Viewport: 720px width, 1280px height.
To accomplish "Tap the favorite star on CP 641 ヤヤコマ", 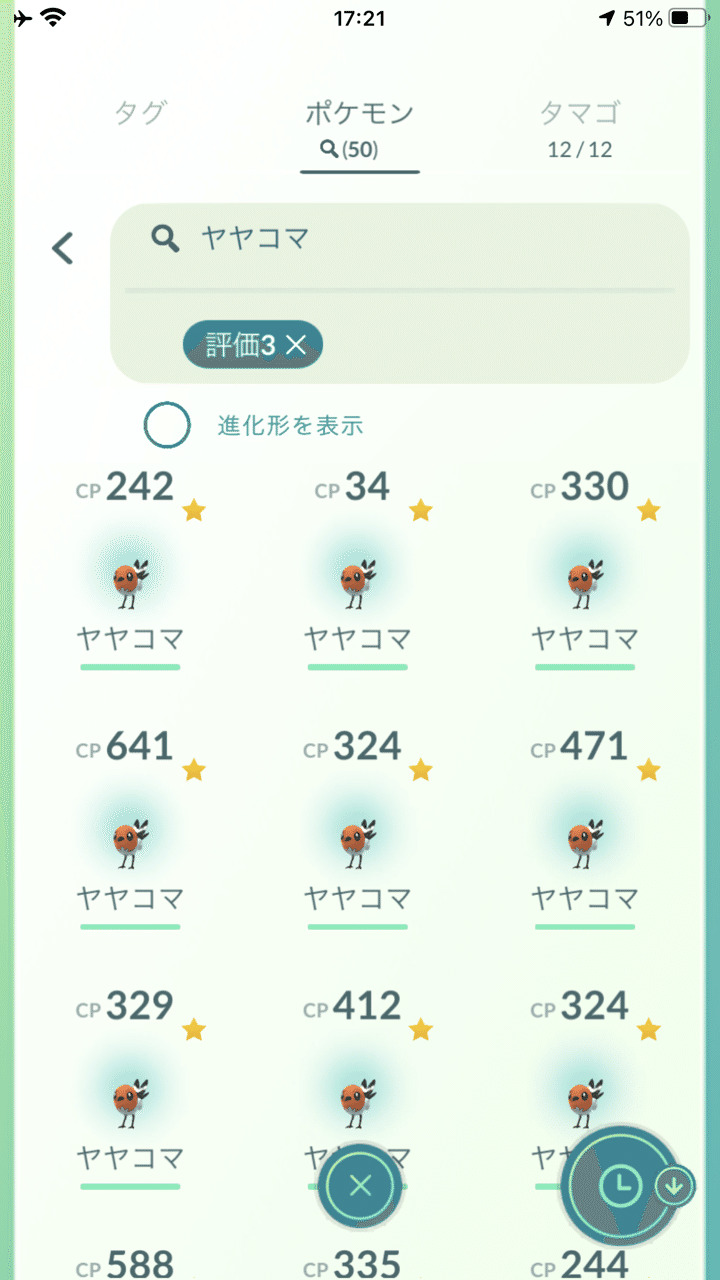I will point(192,770).
